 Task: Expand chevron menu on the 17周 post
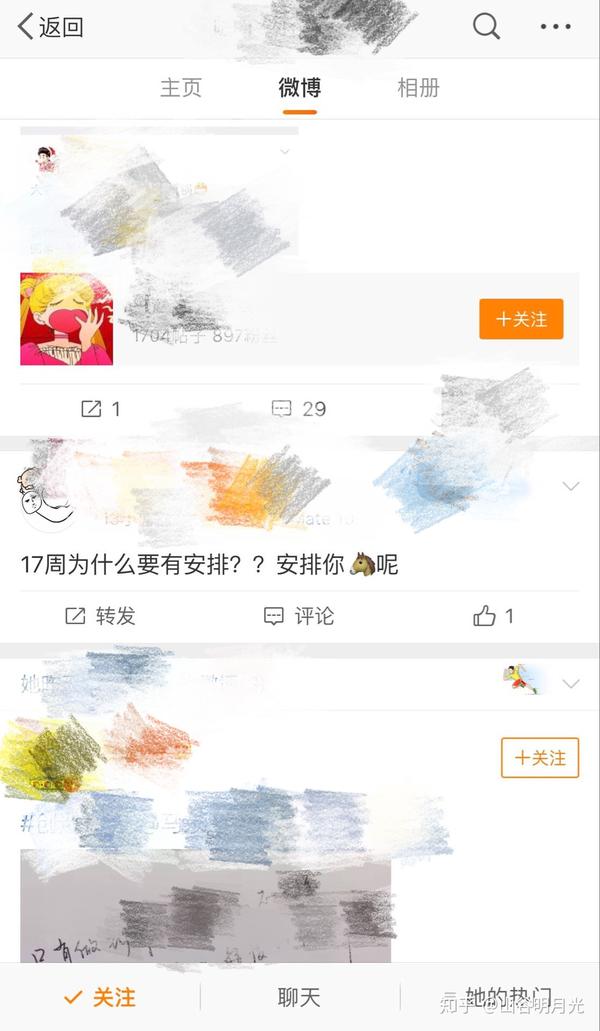click(571, 487)
